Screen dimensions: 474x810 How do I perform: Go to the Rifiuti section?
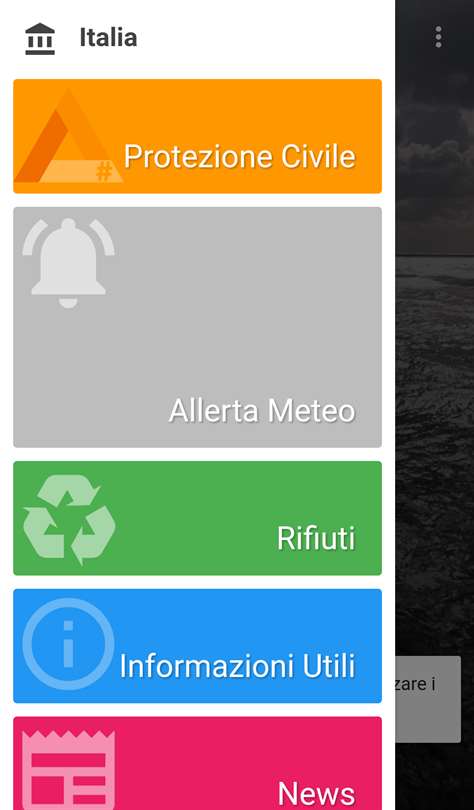point(197,518)
